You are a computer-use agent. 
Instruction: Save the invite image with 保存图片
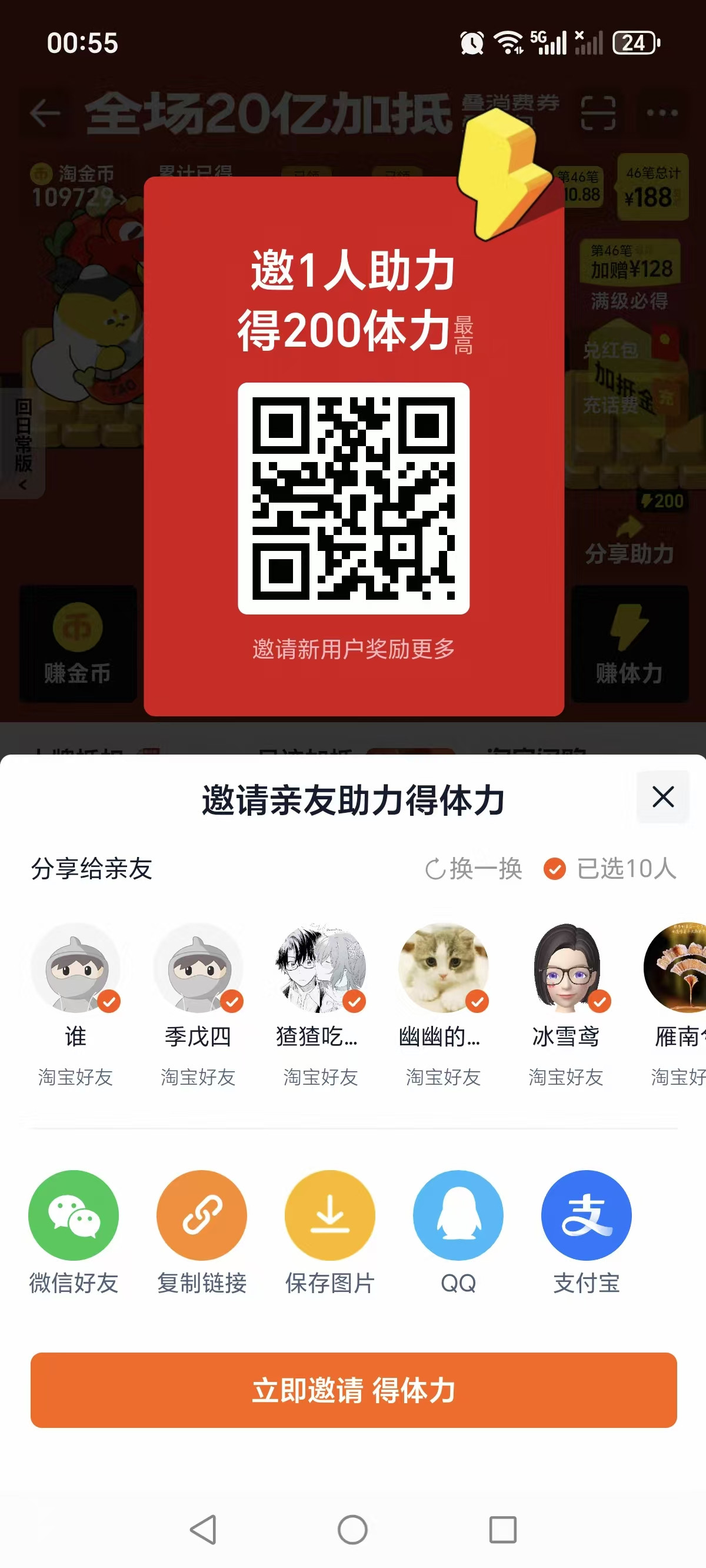[330, 1215]
